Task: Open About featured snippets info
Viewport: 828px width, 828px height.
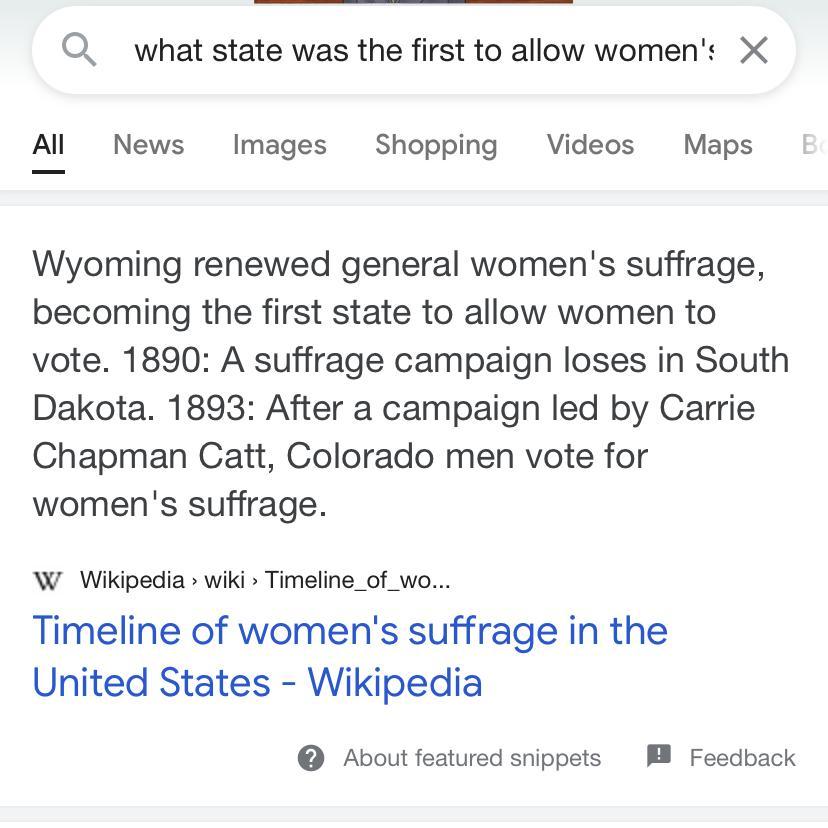Action: pos(450,758)
